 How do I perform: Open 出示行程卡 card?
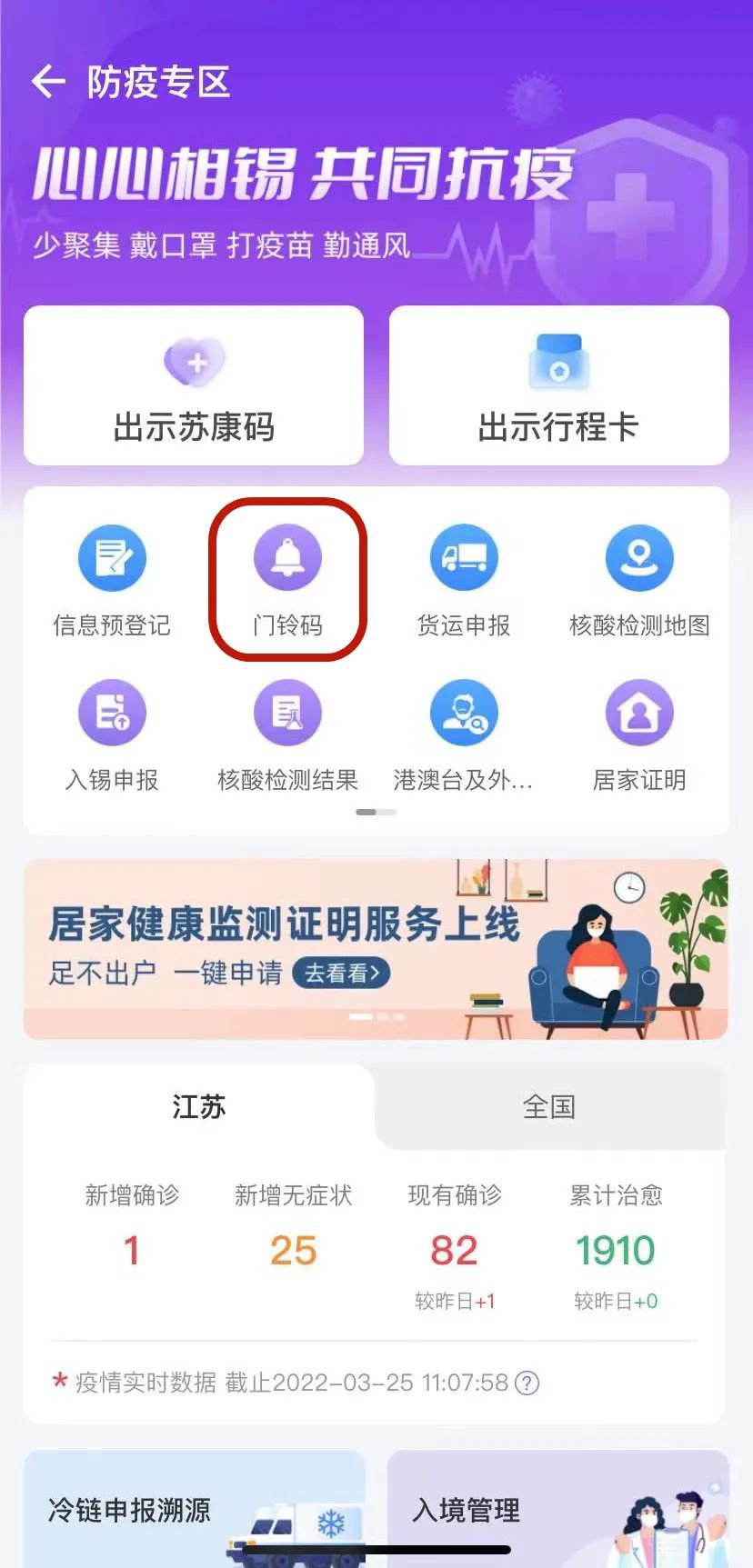tap(558, 385)
